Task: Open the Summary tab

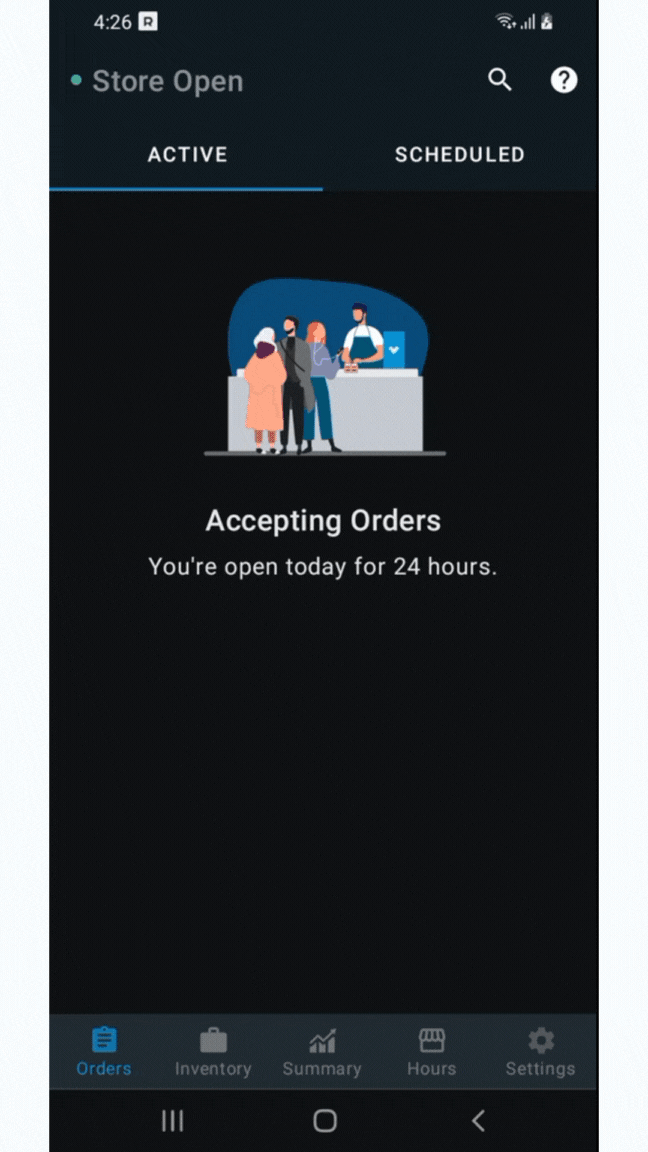Action: [x=322, y=1052]
